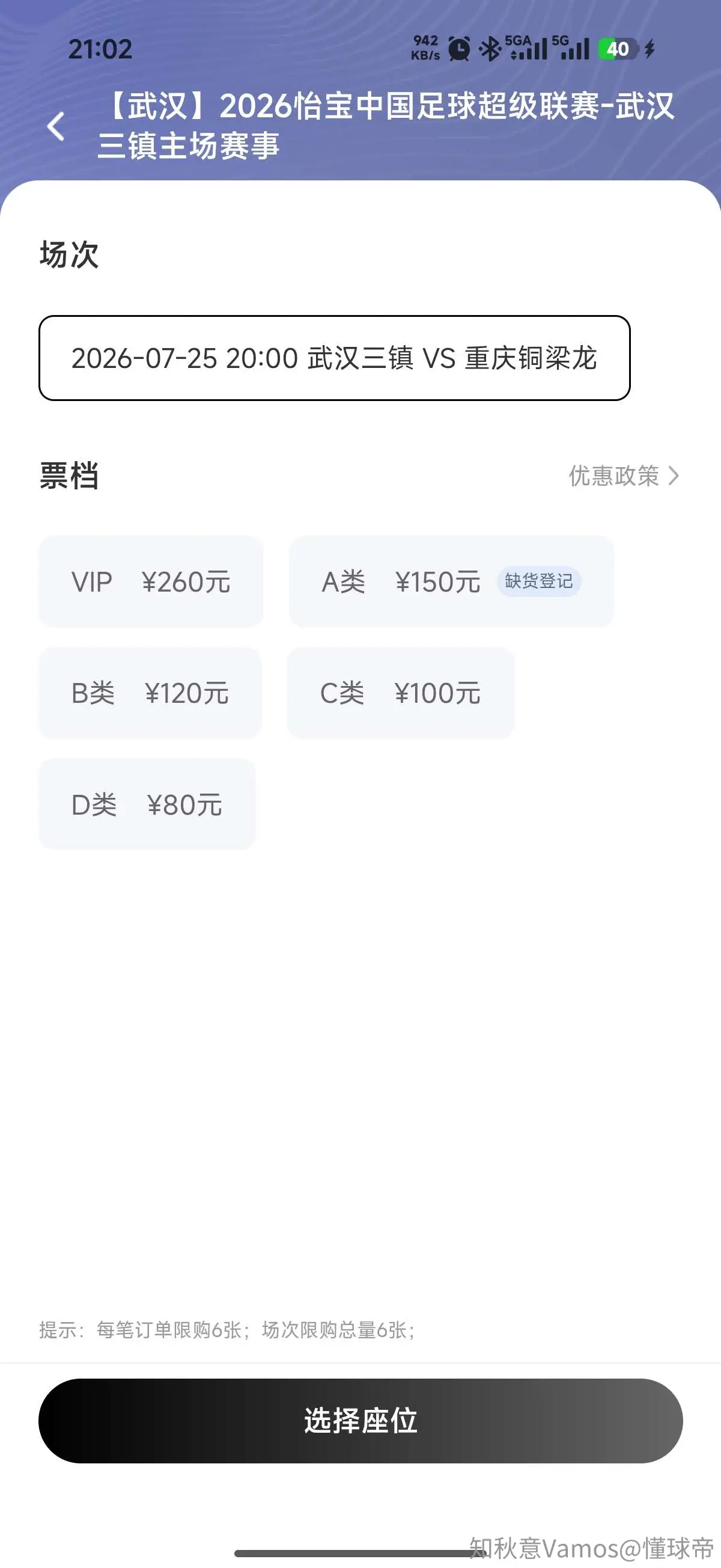Select the A类 ¥150元 ticket tier

tap(451, 581)
